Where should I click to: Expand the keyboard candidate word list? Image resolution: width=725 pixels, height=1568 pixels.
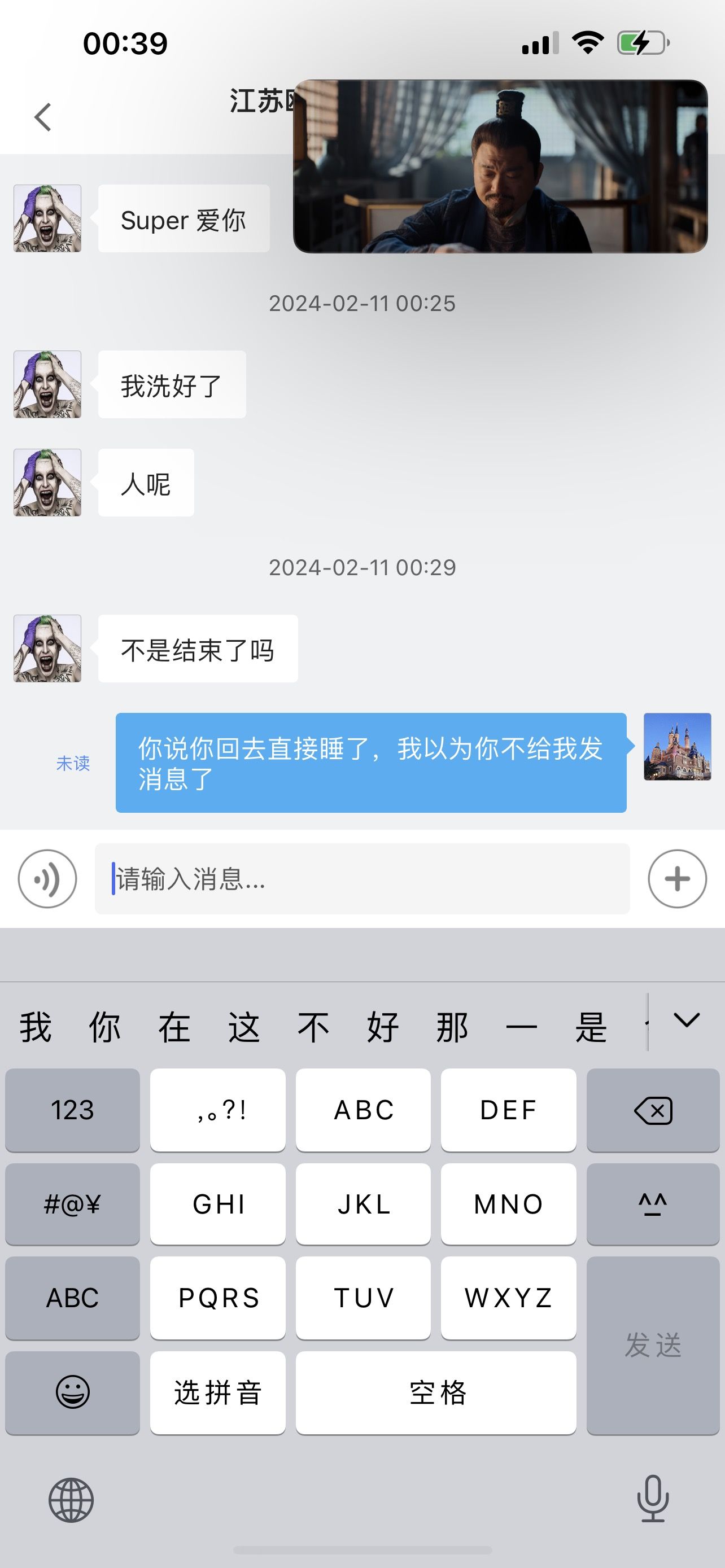(x=687, y=1021)
